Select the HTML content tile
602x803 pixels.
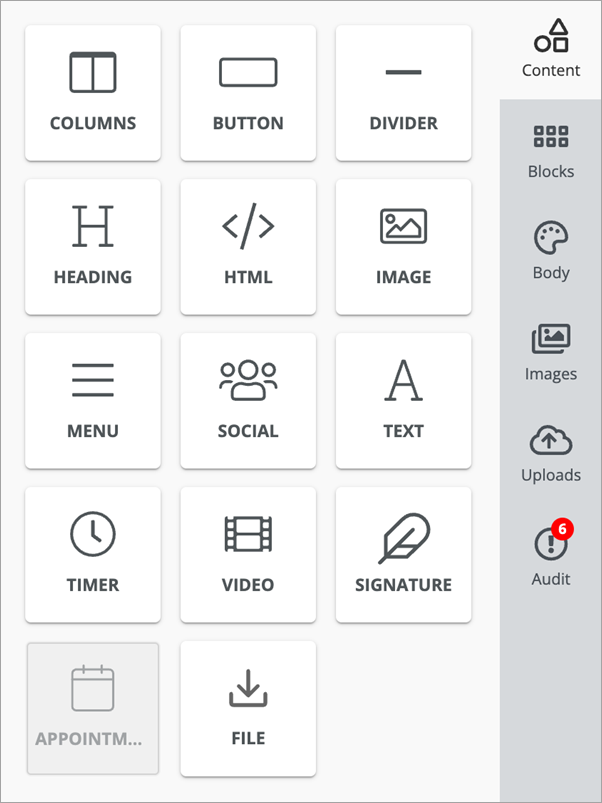tap(248, 247)
